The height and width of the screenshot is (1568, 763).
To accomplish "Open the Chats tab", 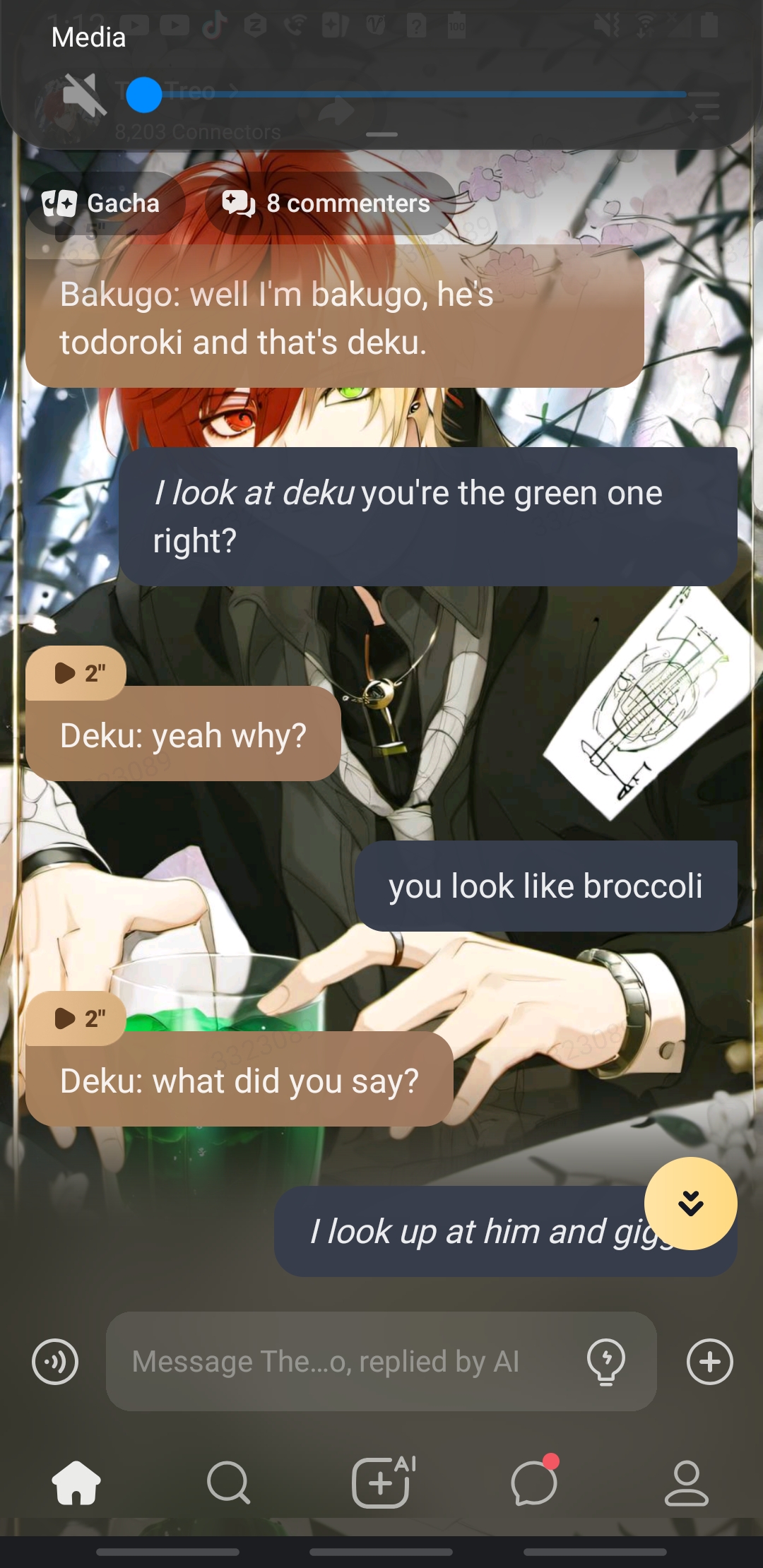I will tap(534, 1482).
